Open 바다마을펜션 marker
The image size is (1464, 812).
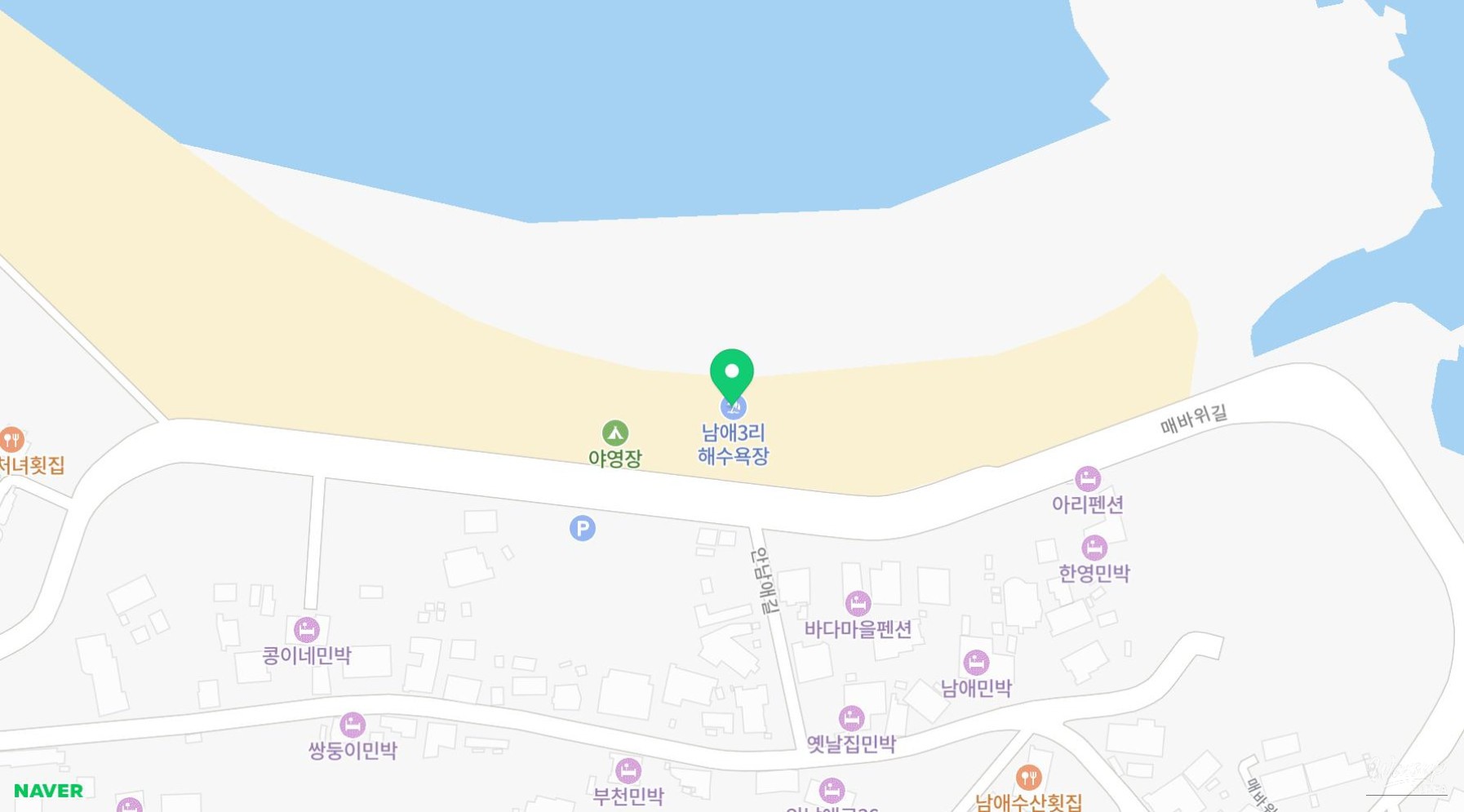coord(858,604)
